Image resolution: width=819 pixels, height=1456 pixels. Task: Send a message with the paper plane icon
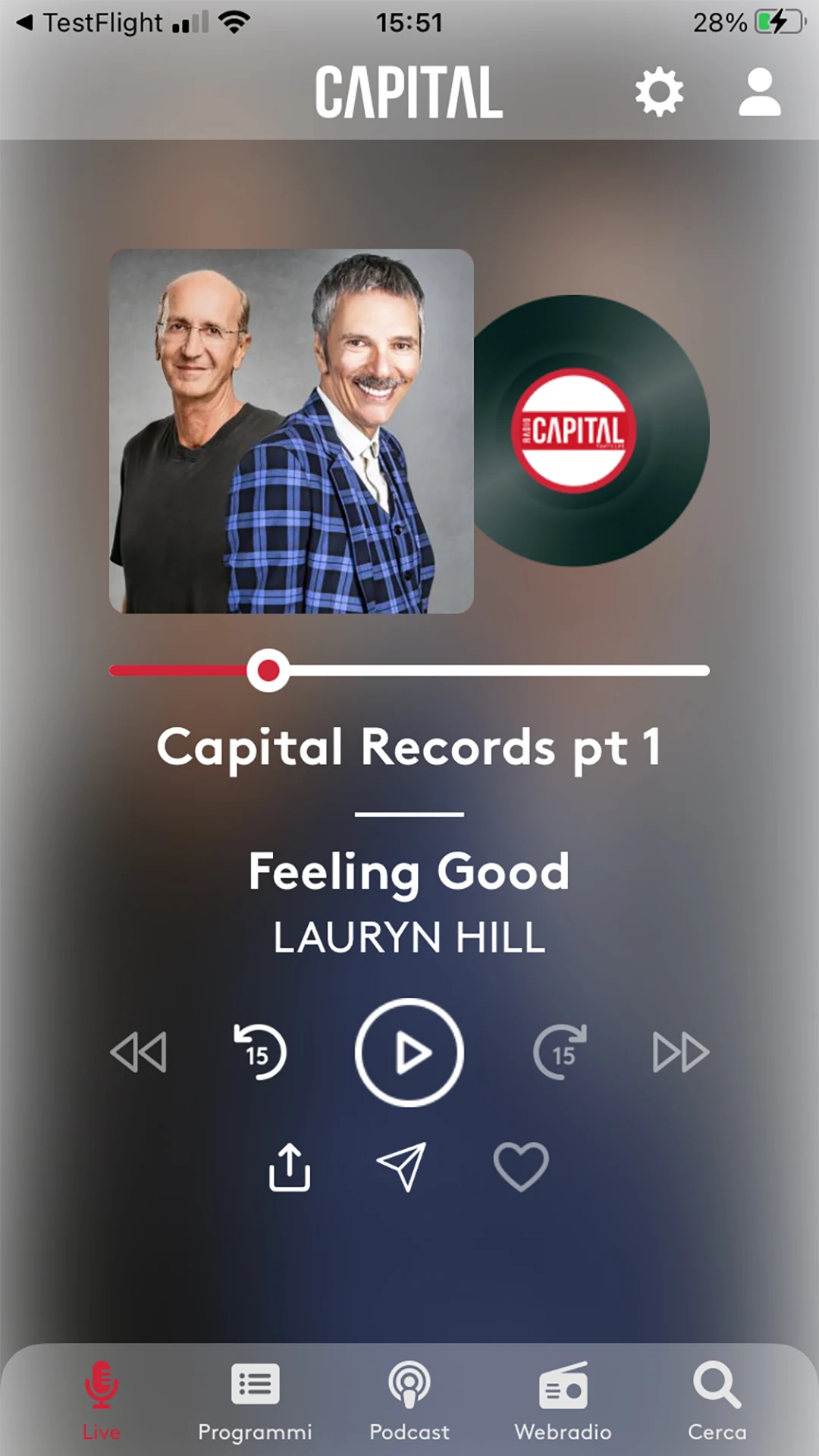[402, 1166]
